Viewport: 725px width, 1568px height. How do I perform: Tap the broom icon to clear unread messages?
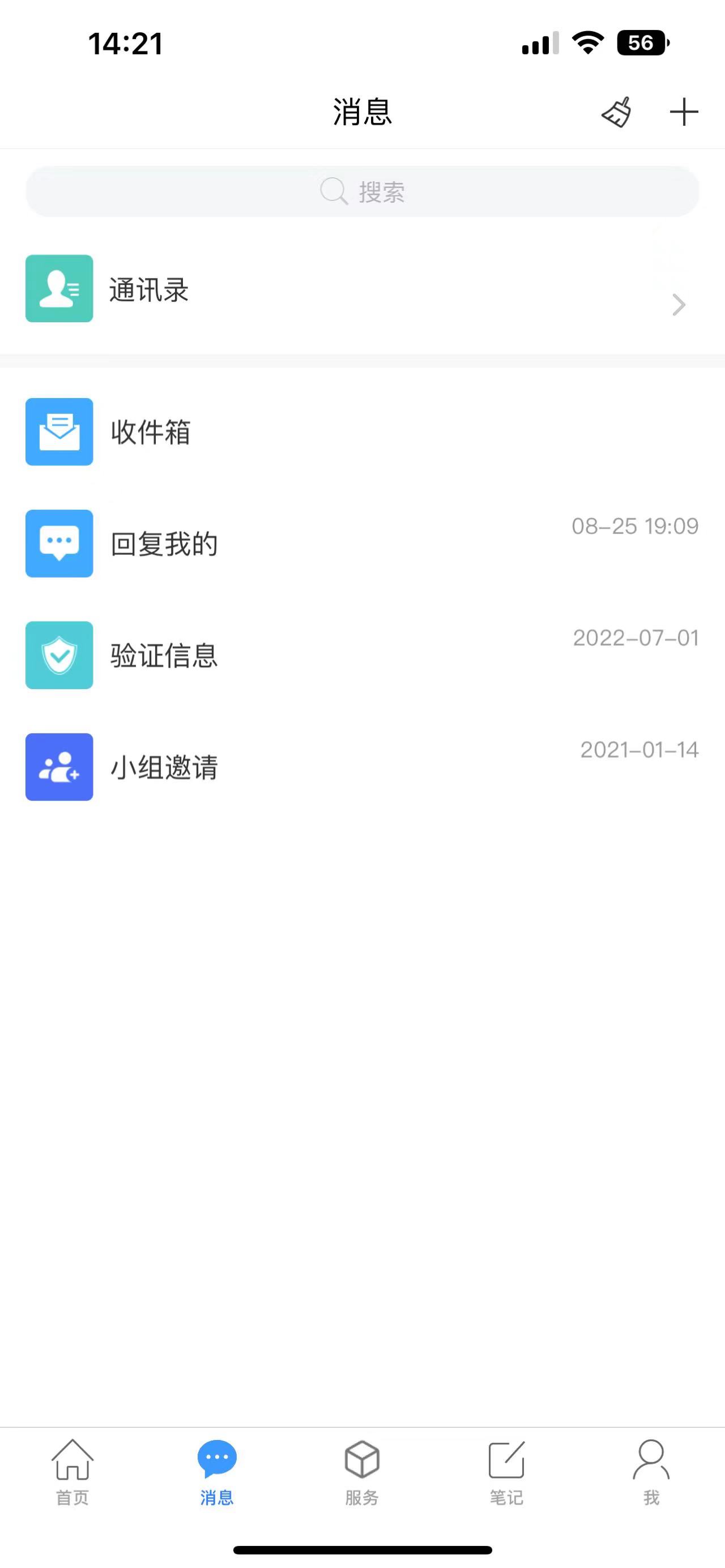coord(616,112)
